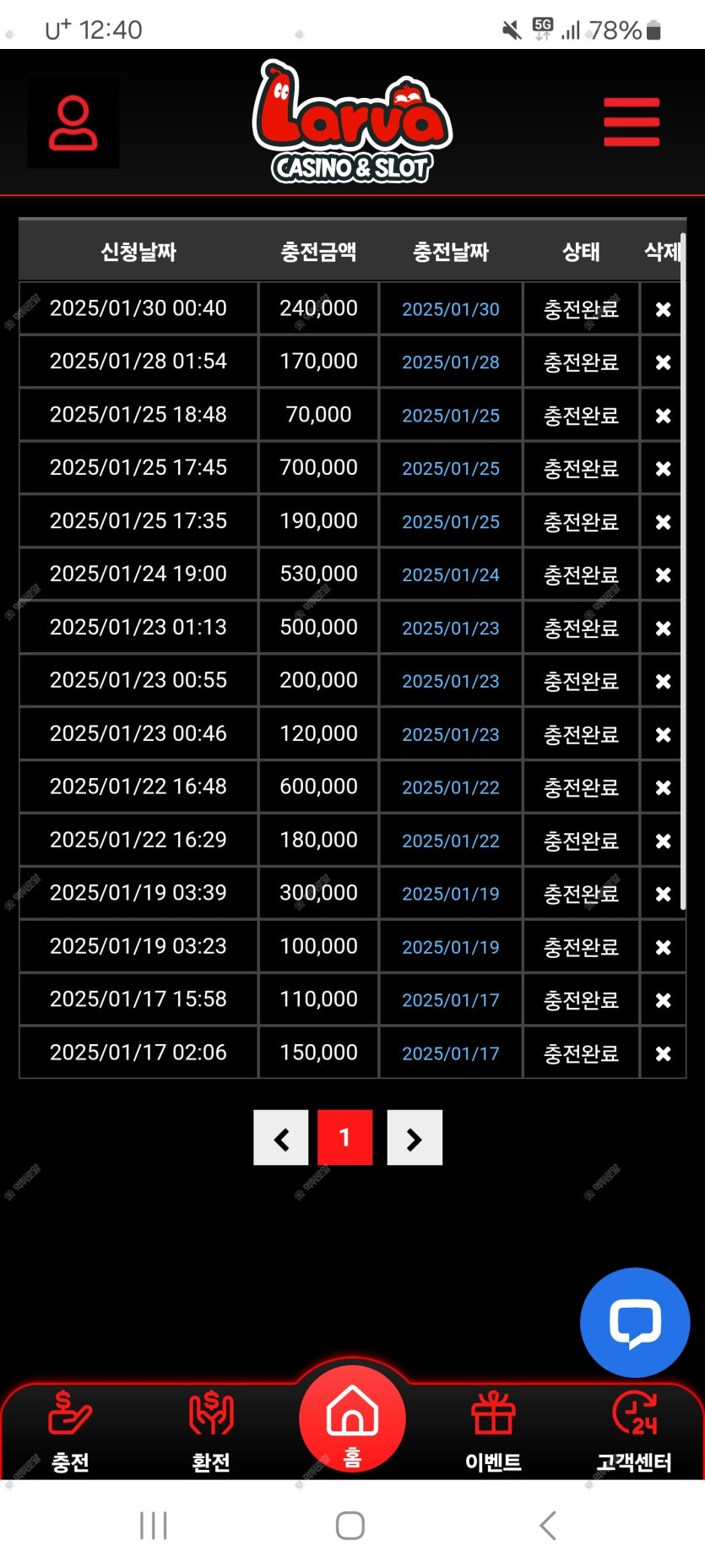This screenshot has width=705, height=1568.
Task: Remove the 2025/01/23 01:13 entry
Action: pyautogui.click(x=663, y=628)
